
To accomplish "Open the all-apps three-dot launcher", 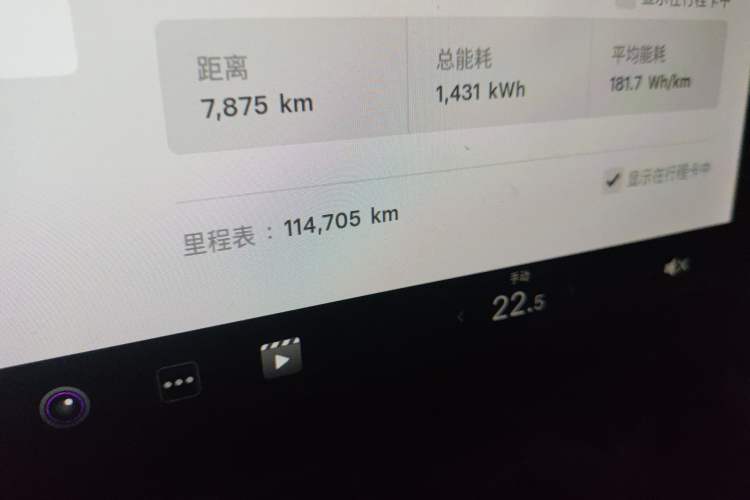I will coord(179,381).
